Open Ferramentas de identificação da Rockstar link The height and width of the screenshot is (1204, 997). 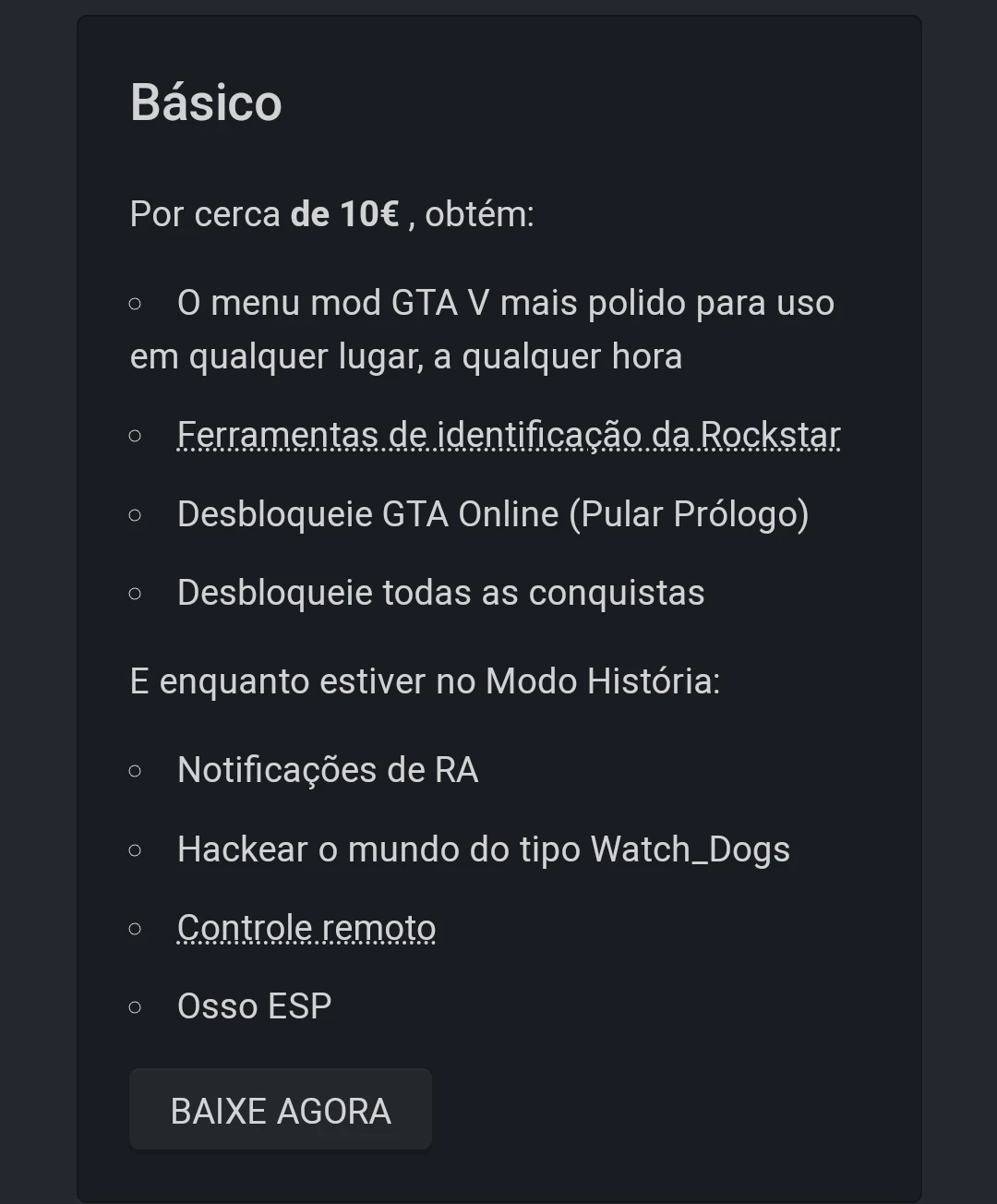tap(508, 435)
